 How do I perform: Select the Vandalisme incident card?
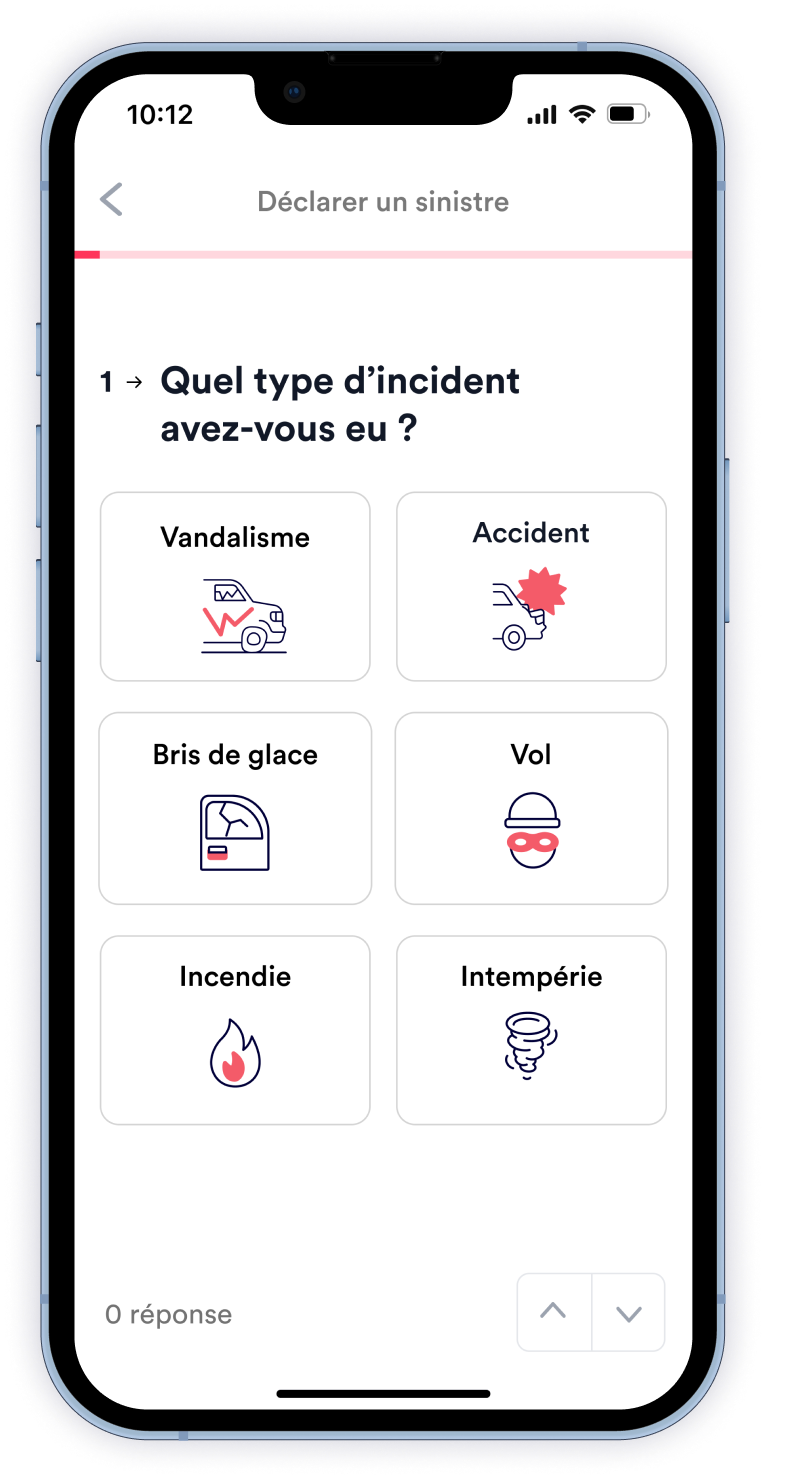pos(235,586)
